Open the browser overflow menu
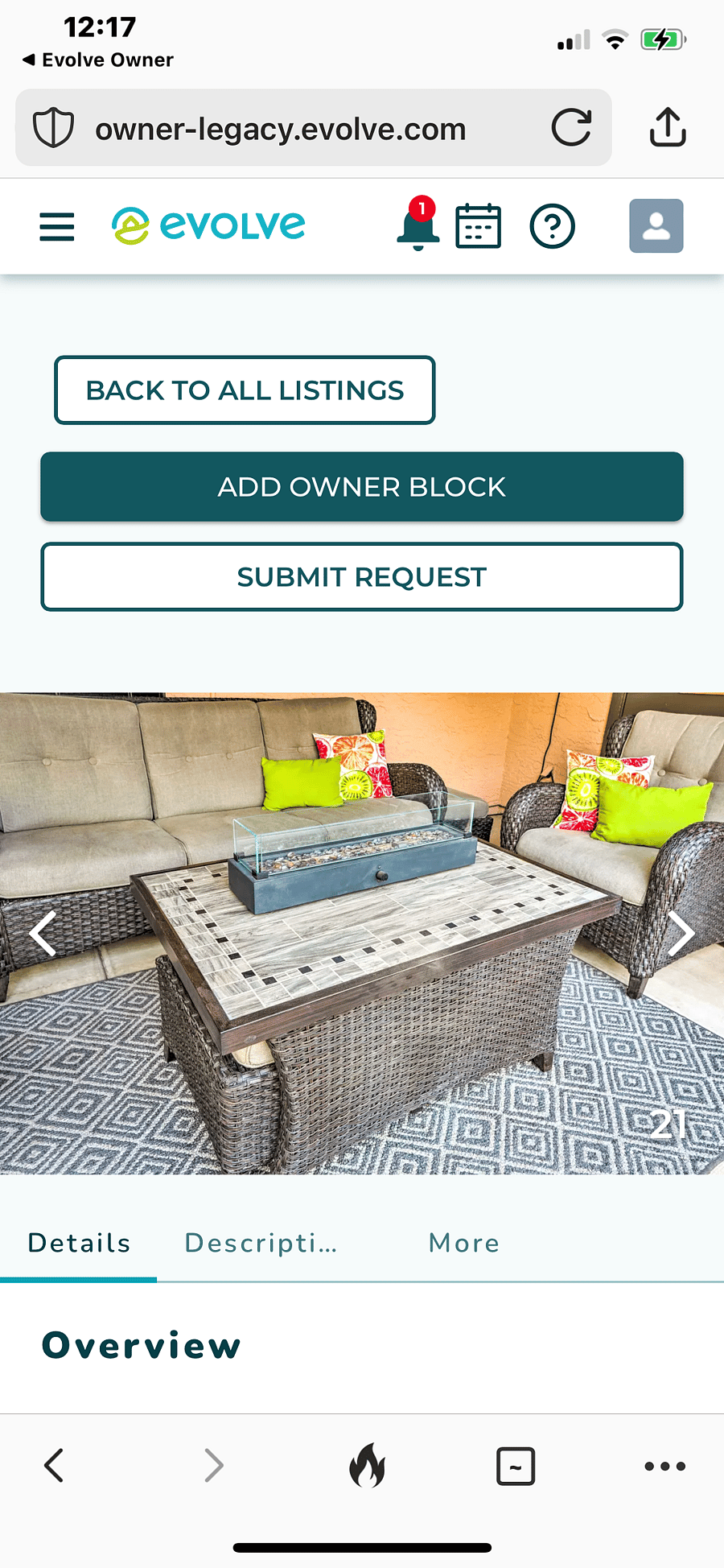The width and height of the screenshot is (724, 1568). (x=664, y=1466)
